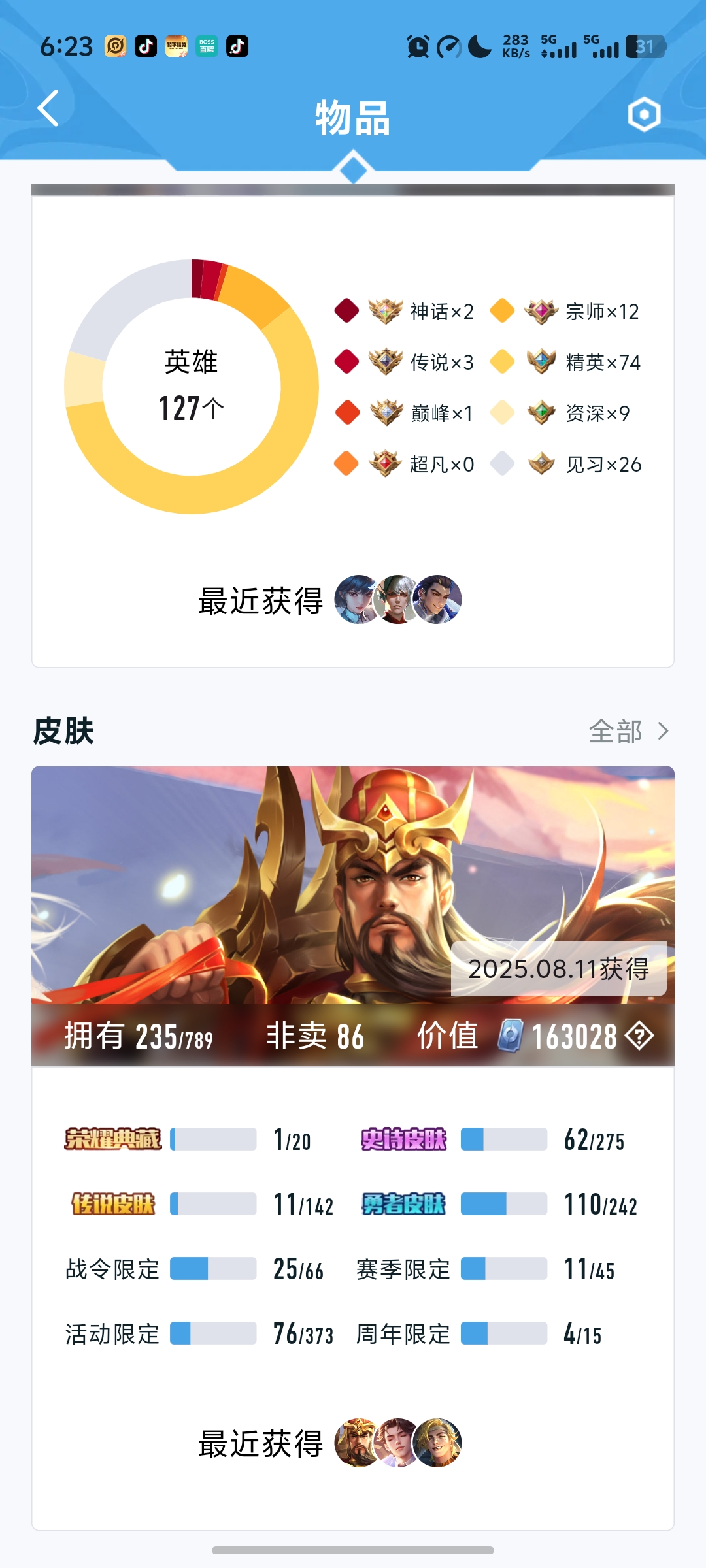The image size is (706, 1568).
Task: Tap the diamond info icon beside 163028
Action: tap(639, 1036)
